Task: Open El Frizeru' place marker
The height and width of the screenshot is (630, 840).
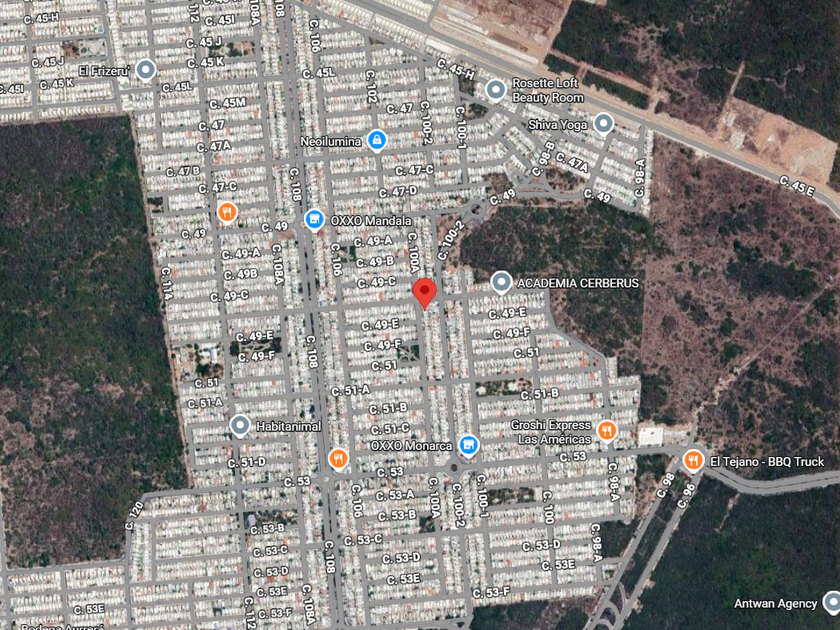Action: [x=145, y=70]
